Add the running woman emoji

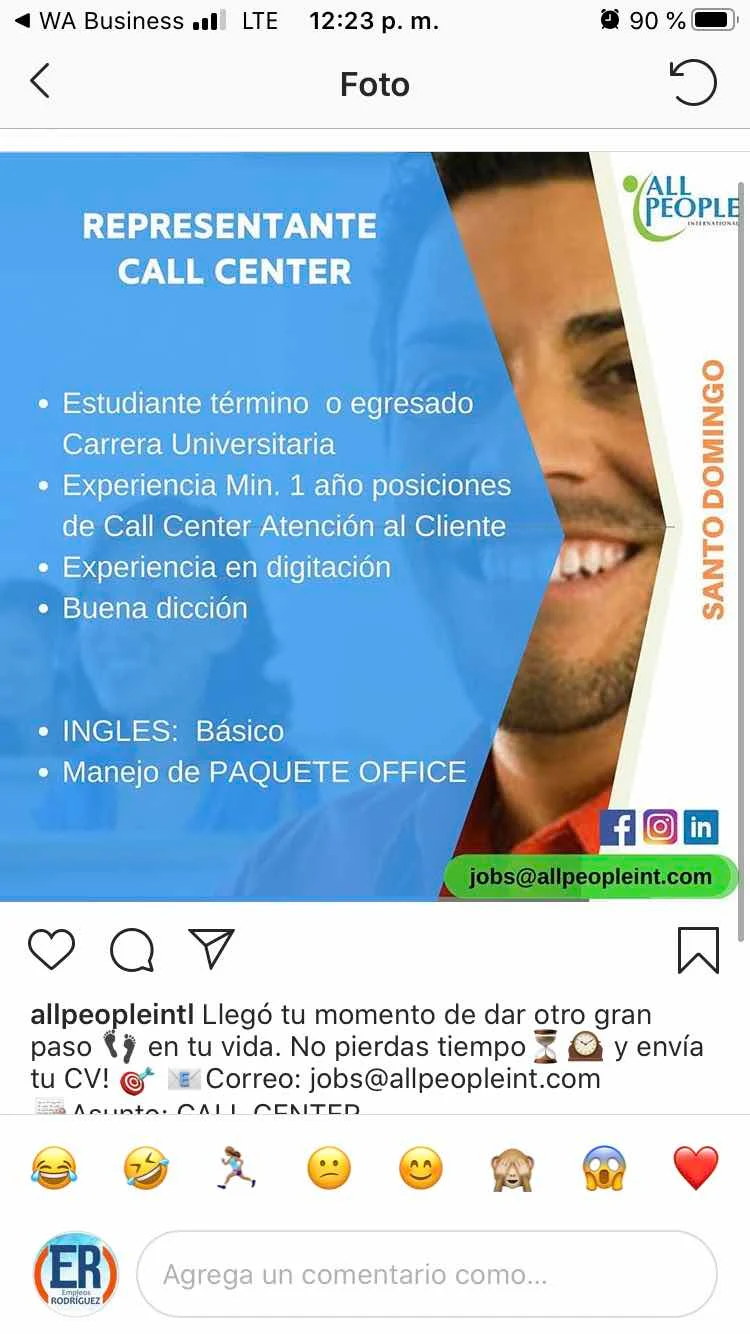pyautogui.click(x=237, y=1168)
